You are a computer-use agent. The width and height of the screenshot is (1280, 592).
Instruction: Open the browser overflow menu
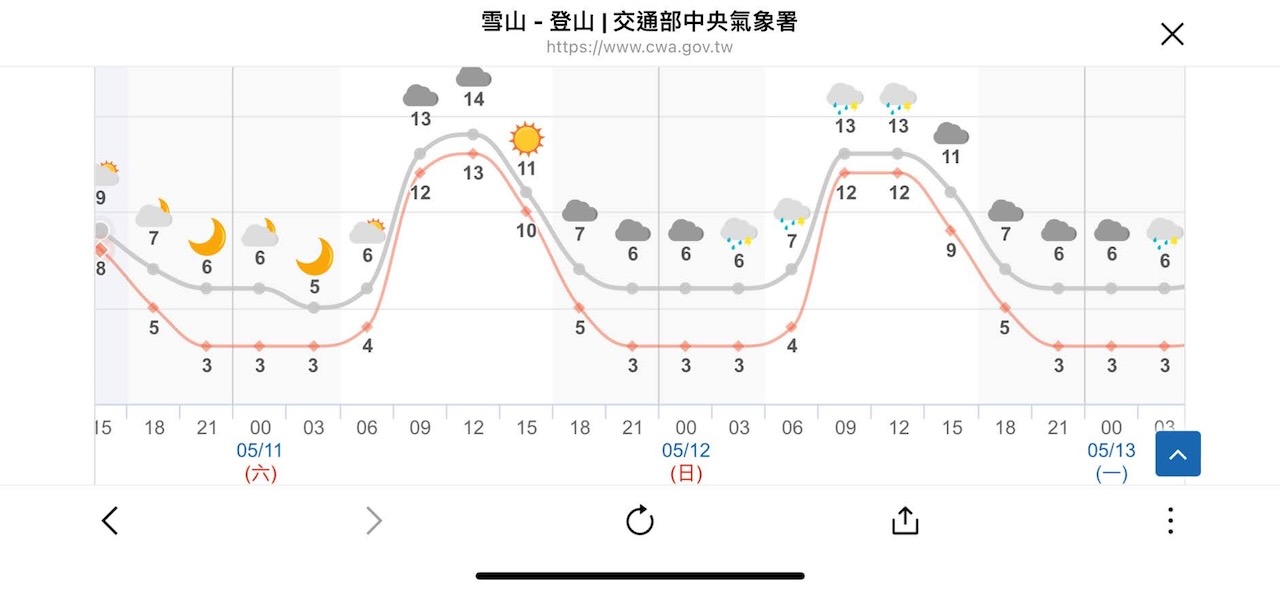coord(1170,520)
